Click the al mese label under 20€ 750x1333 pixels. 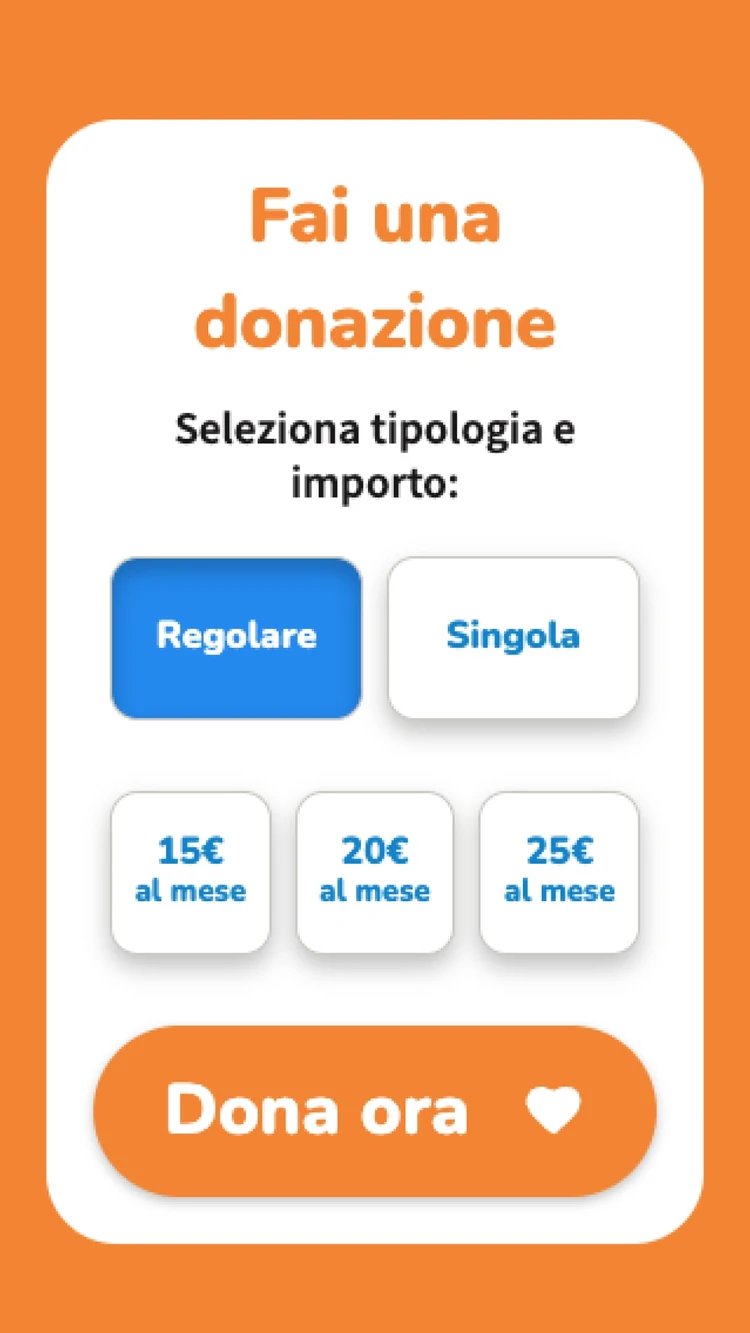pos(374,892)
